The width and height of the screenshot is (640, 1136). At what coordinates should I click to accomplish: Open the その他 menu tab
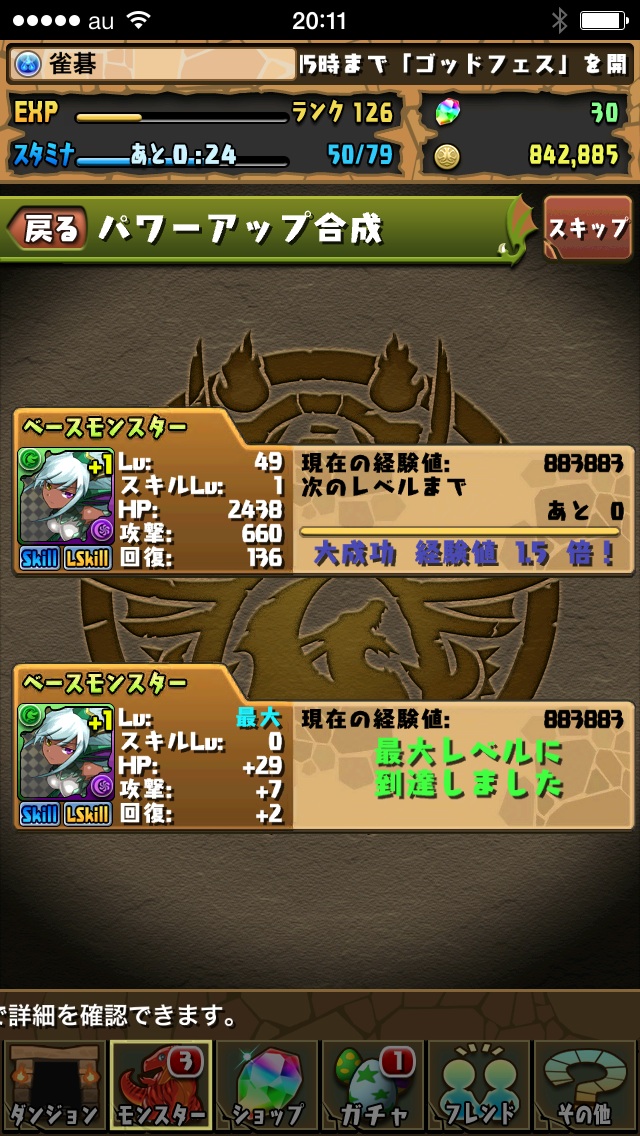click(586, 1086)
